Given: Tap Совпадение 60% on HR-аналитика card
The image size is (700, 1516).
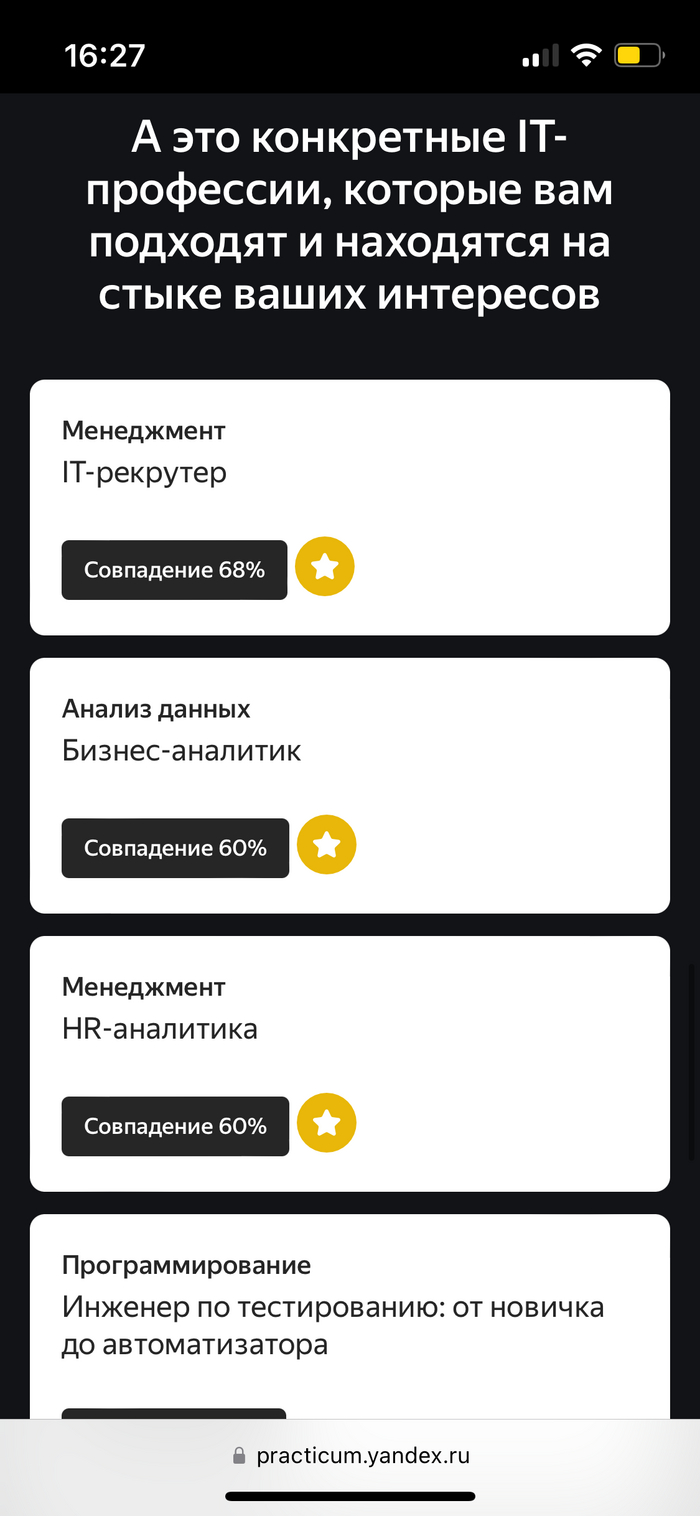Looking at the screenshot, I should point(175,1126).
